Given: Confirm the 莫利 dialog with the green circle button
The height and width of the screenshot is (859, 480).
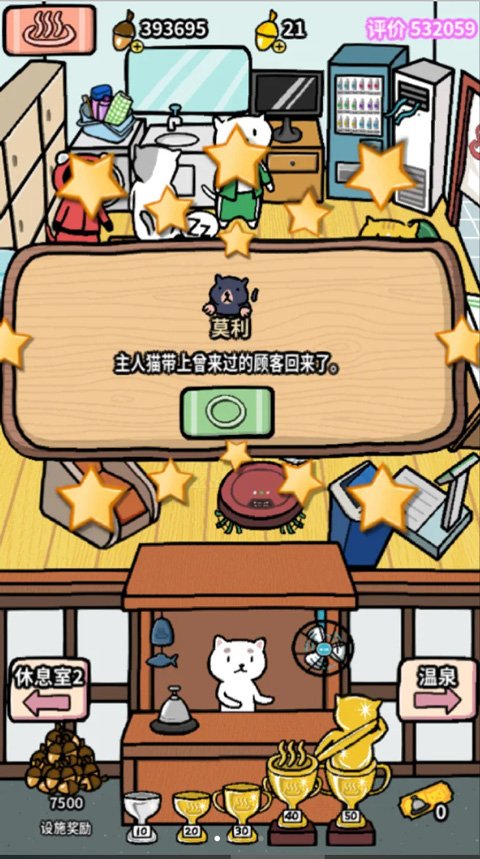Looking at the screenshot, I should pyautogui.click(x=227, y=413).
